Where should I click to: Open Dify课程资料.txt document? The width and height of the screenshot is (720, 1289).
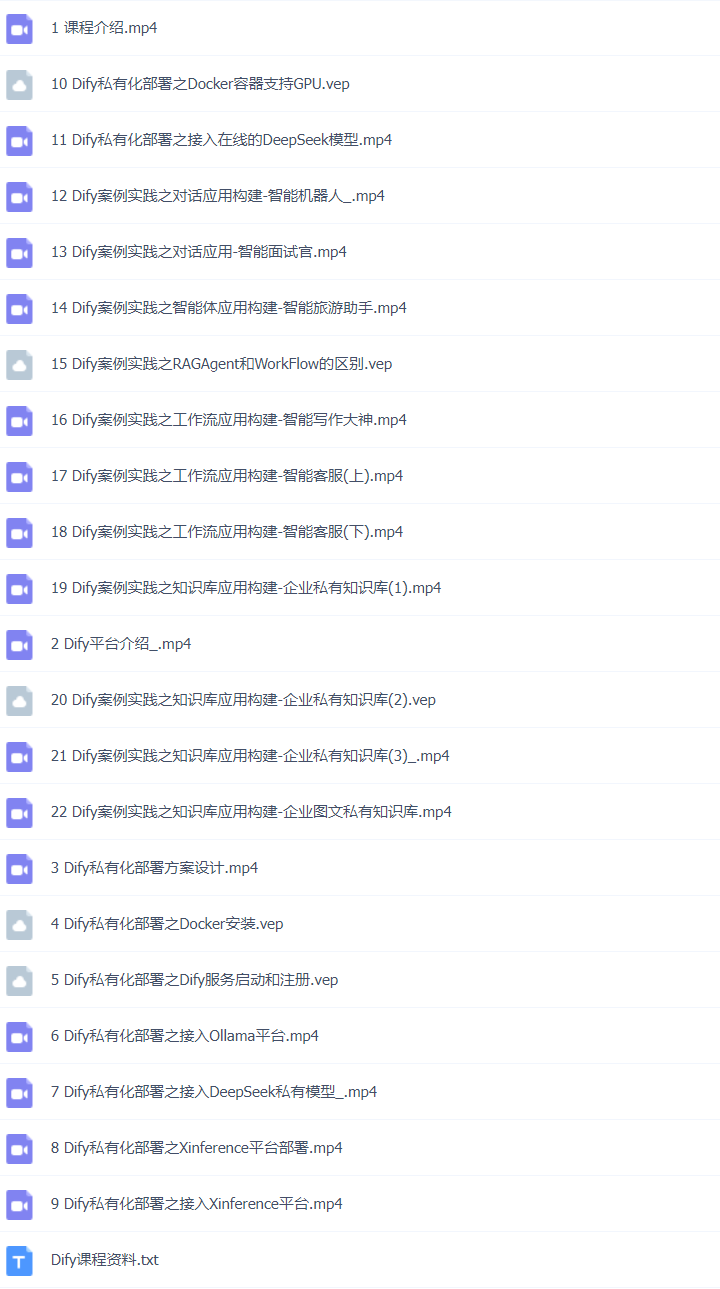pos(105,1260)
